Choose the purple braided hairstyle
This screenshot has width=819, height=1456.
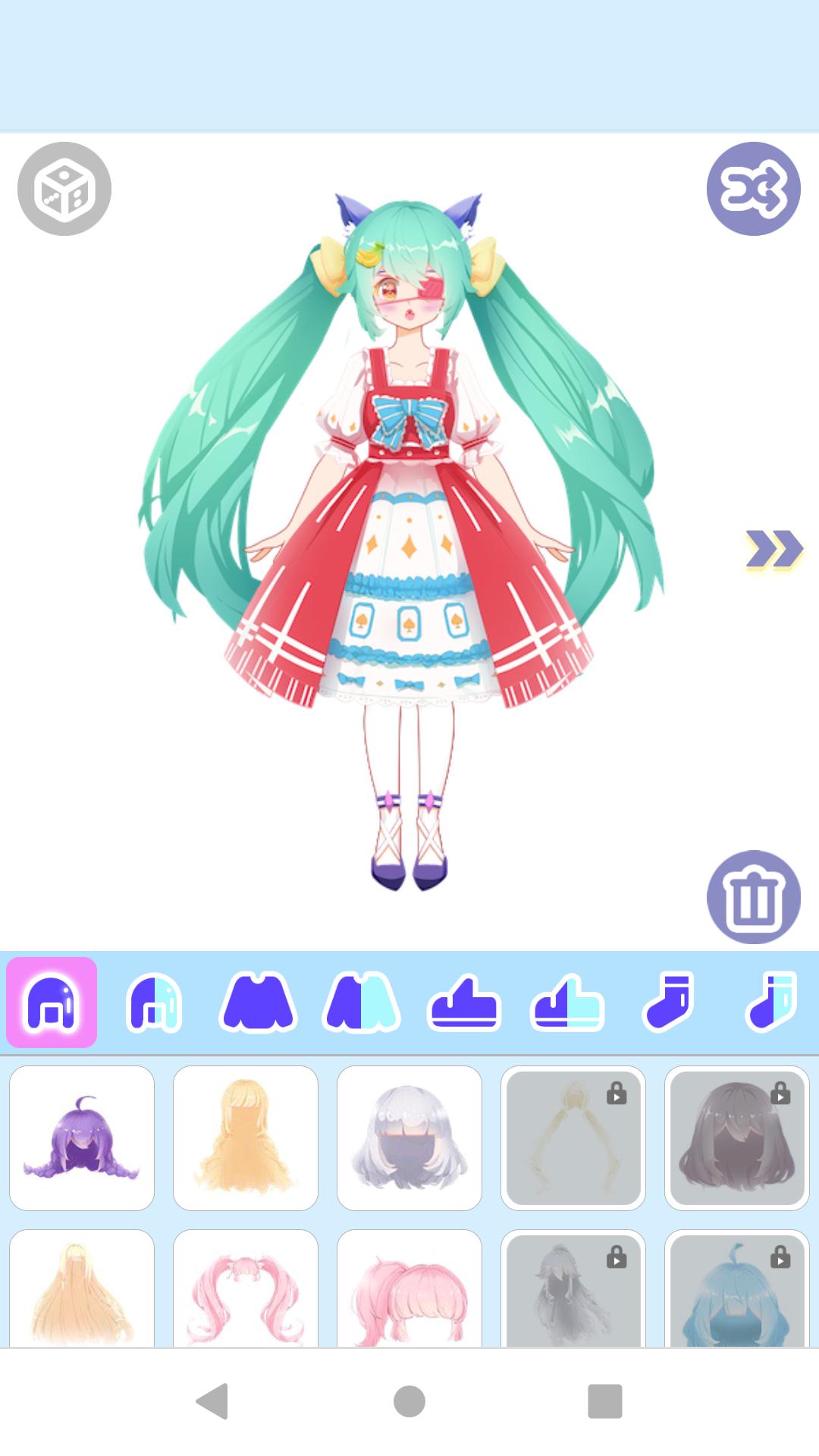click(82, 1137)
